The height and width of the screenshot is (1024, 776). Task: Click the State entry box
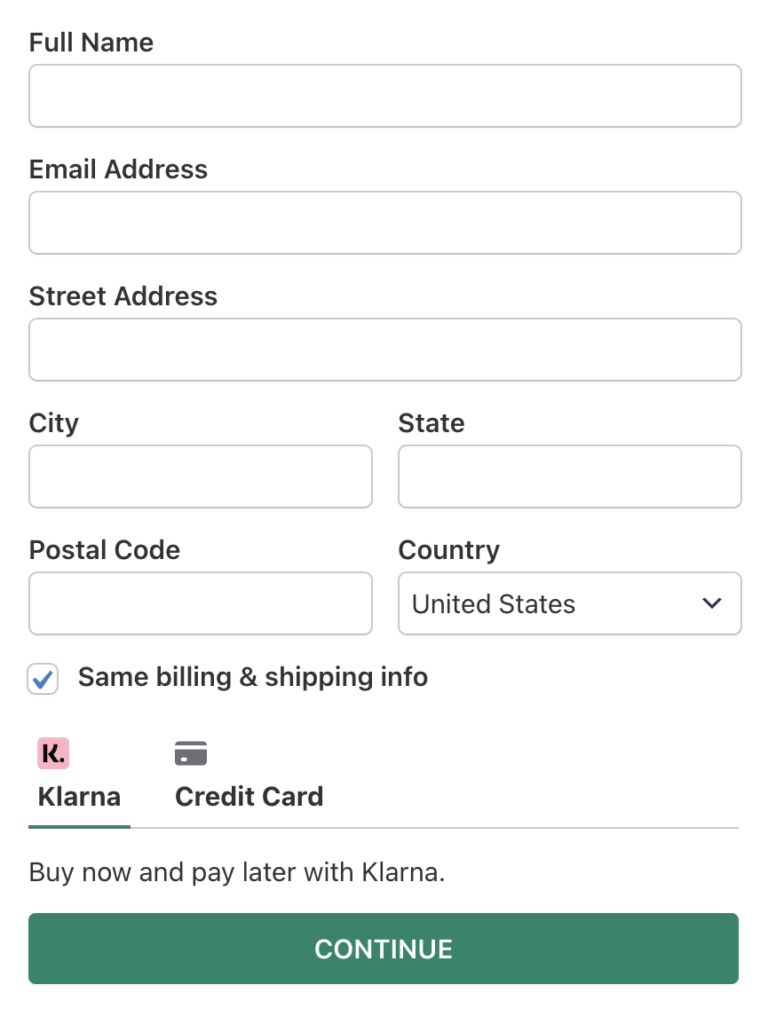[x=570, y=477]
